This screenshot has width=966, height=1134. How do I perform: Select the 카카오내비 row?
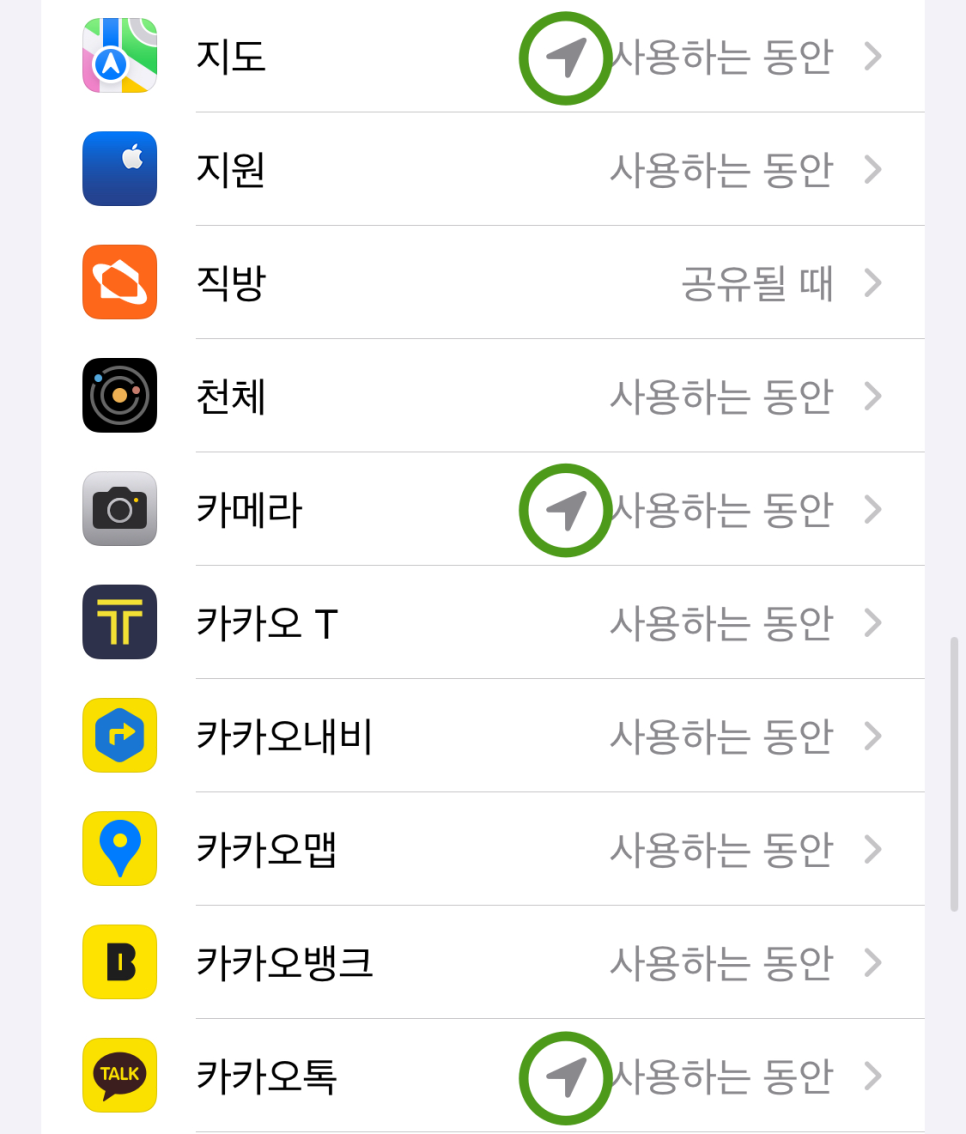[482, 737]
